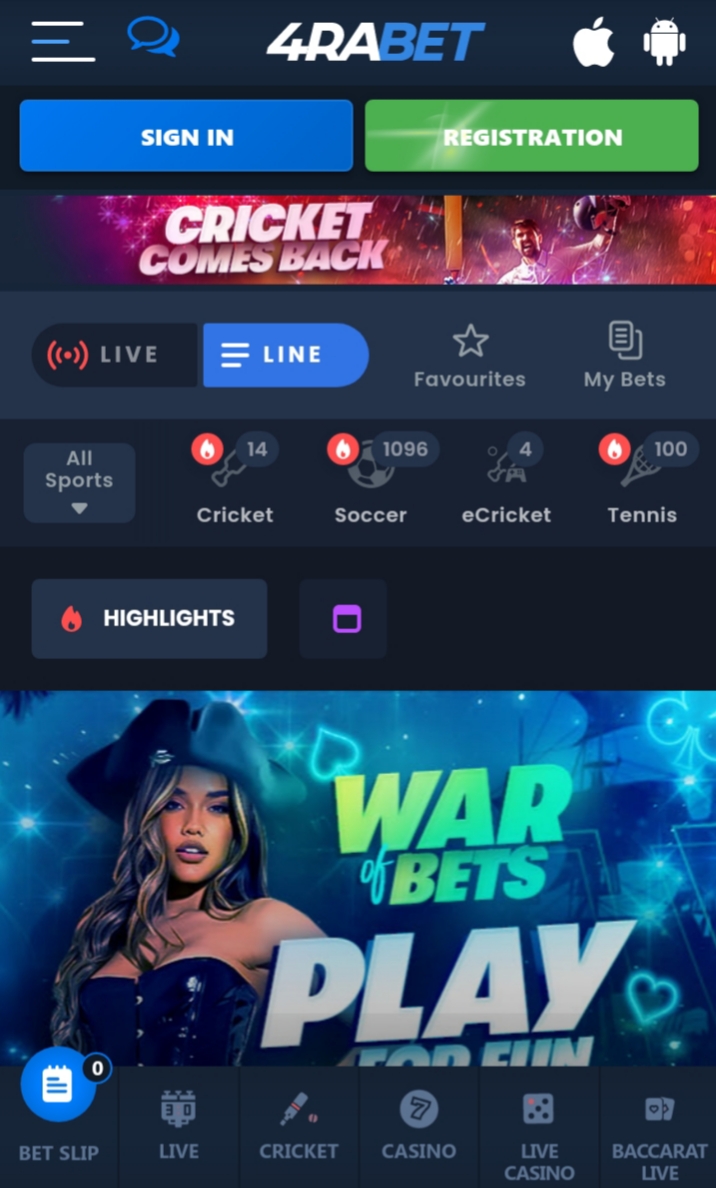This screenshot has height=1188, width=716.
Task: Open the calendar filter icon
Action: [346, 619]
